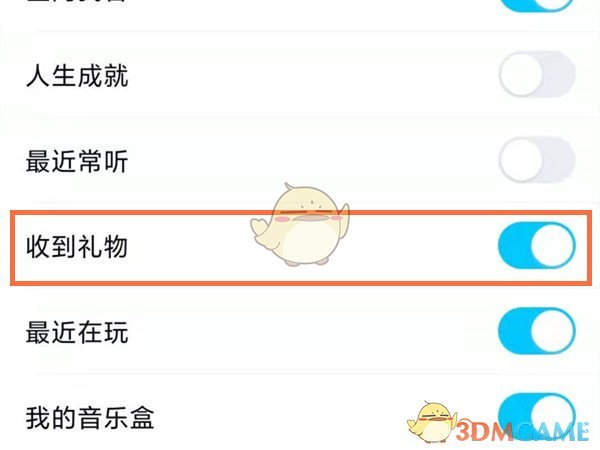Toggle the 我的音乐盒 switch off
The width and height of the screenshot is (600, 450).
[x=537, y=413]
